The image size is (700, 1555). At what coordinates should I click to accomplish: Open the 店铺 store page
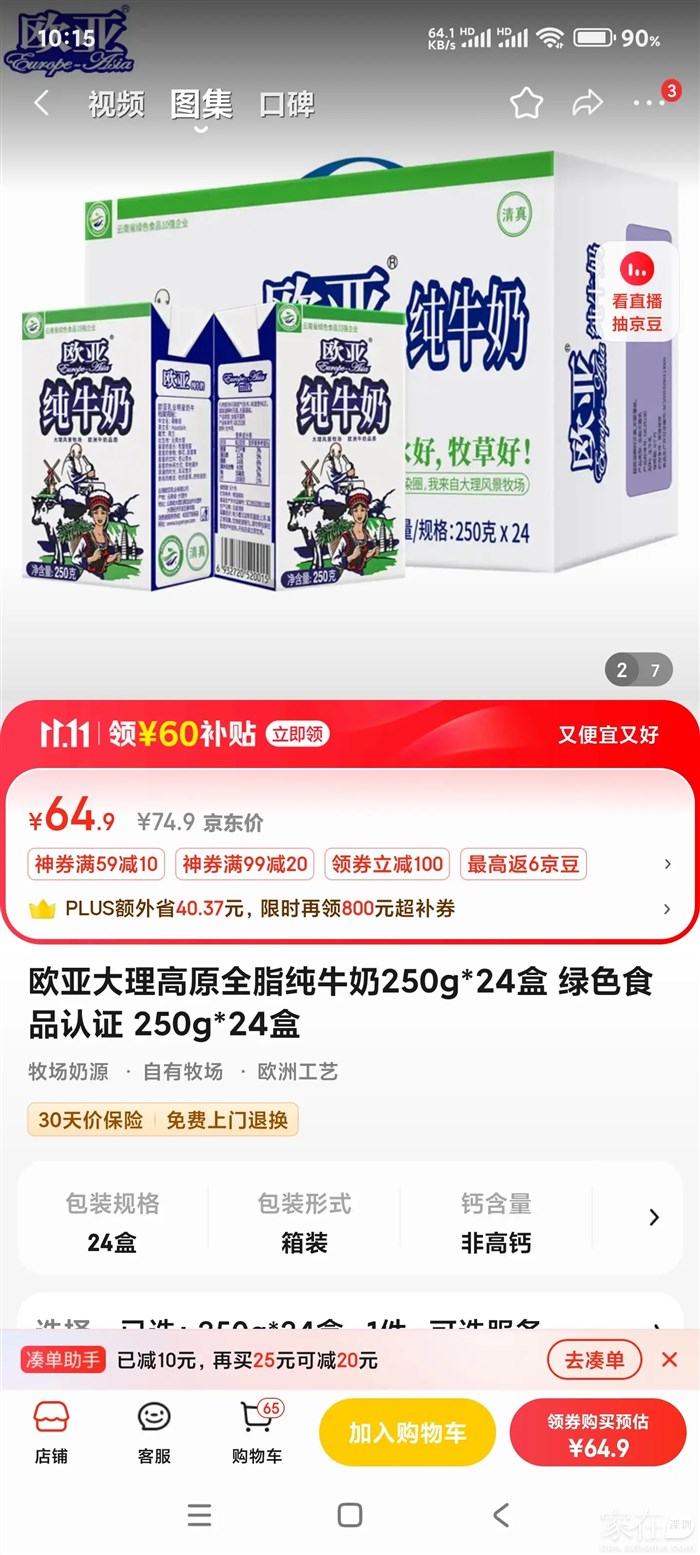coord(51,1432)
